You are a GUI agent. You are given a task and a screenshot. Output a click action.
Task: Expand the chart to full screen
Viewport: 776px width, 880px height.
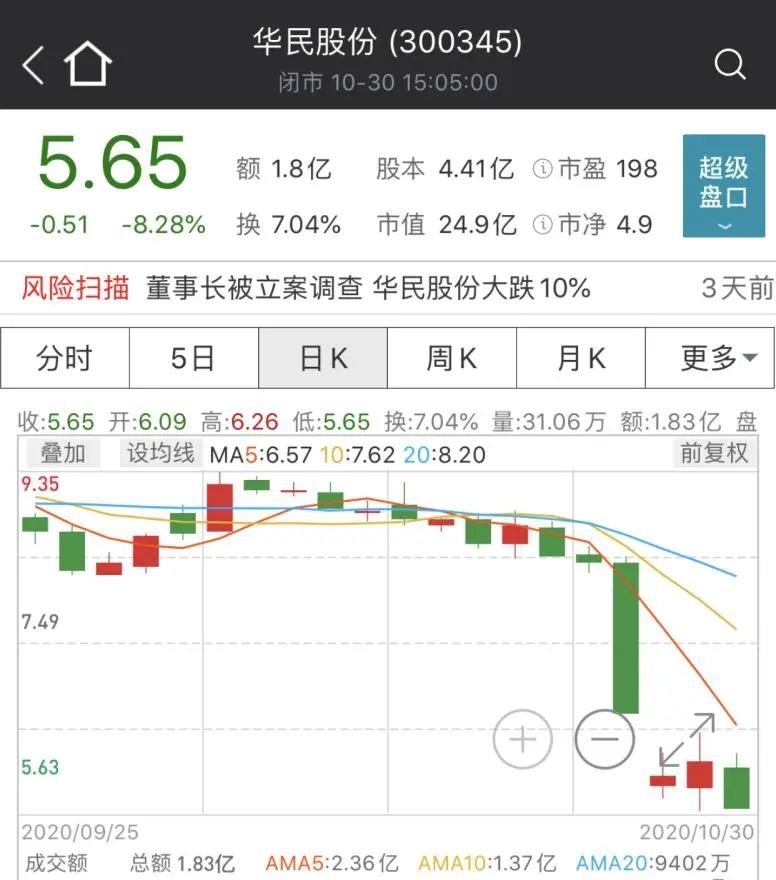[686, 740]
